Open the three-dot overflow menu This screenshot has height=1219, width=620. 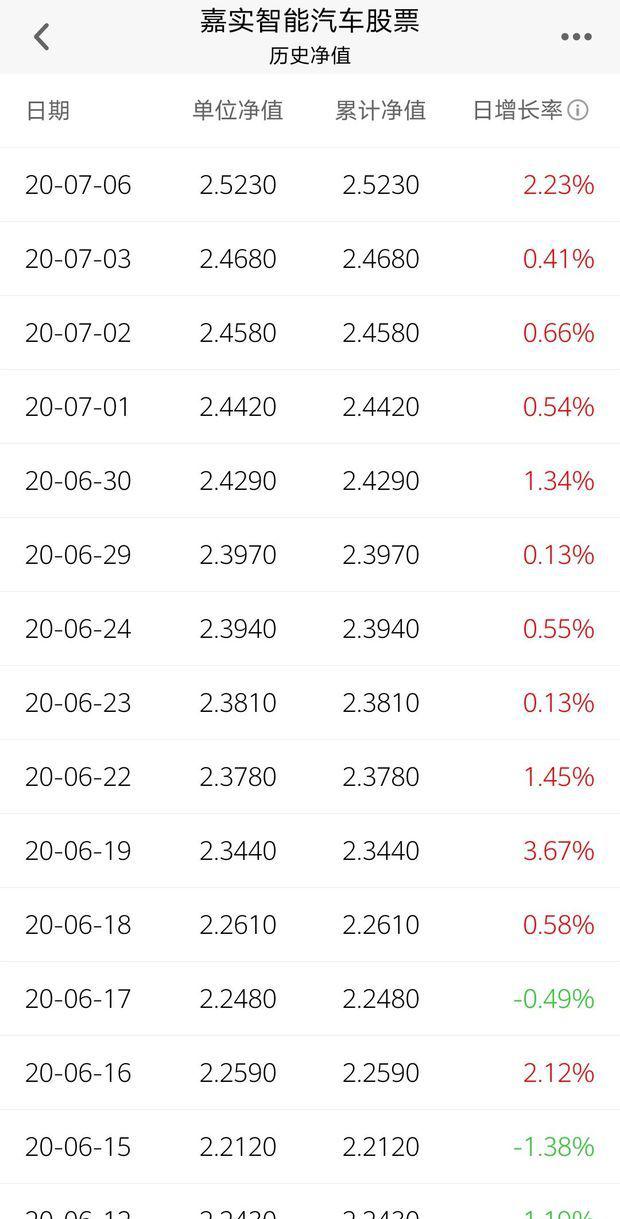tap(576, 37)
